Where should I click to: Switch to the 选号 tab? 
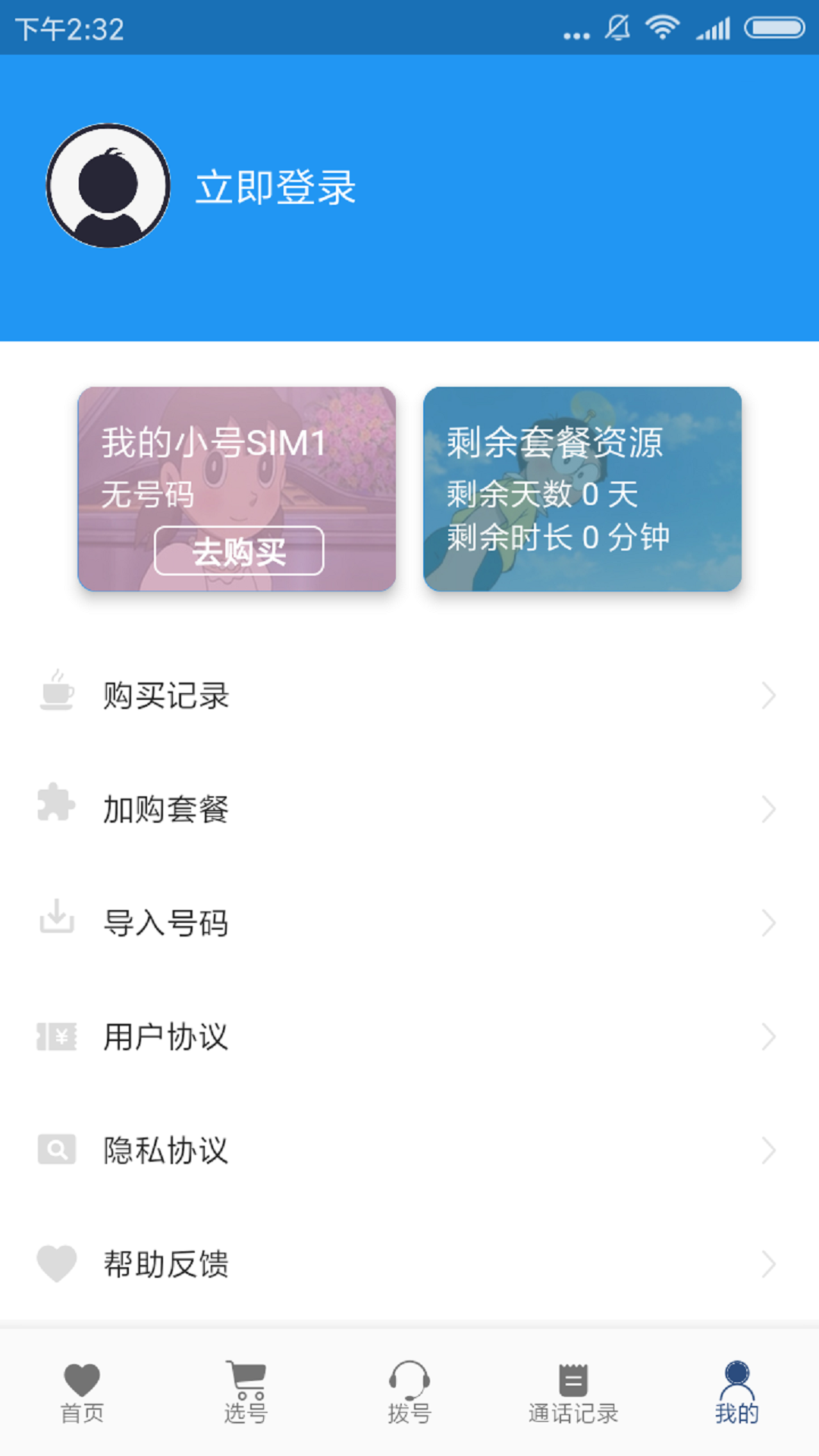click(x=246, y=1392)
